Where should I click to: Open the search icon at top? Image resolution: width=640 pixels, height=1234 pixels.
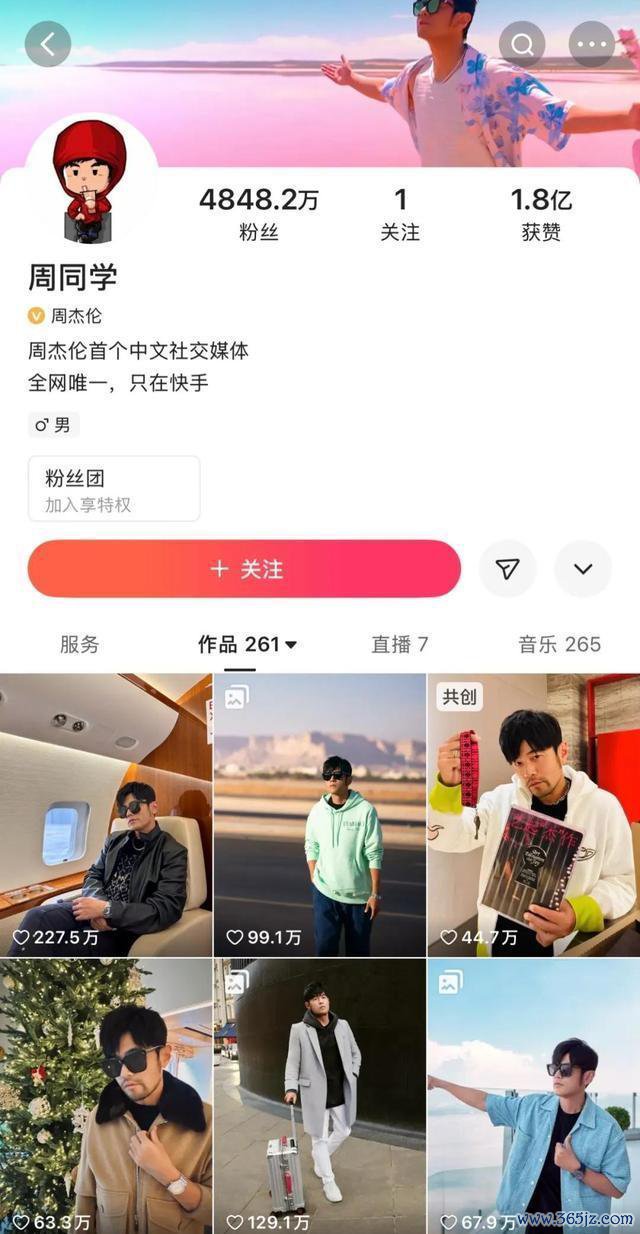(522, 44)
